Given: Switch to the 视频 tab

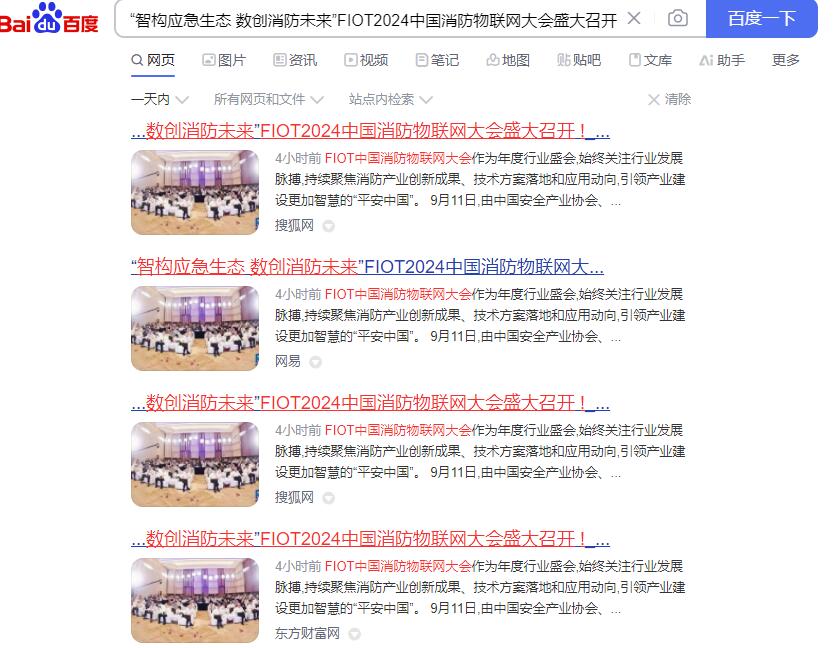Looking at the screenshot, I should click(366, 60).
